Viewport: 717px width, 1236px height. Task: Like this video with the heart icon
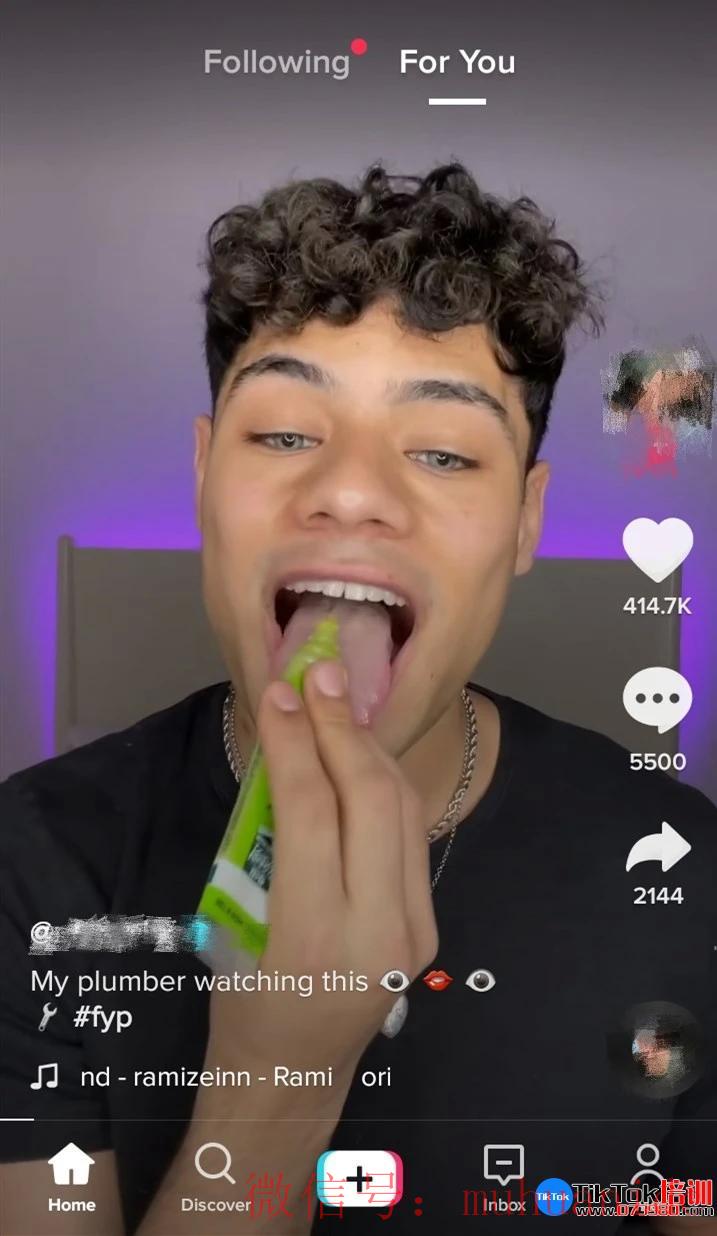coord(657,550)
